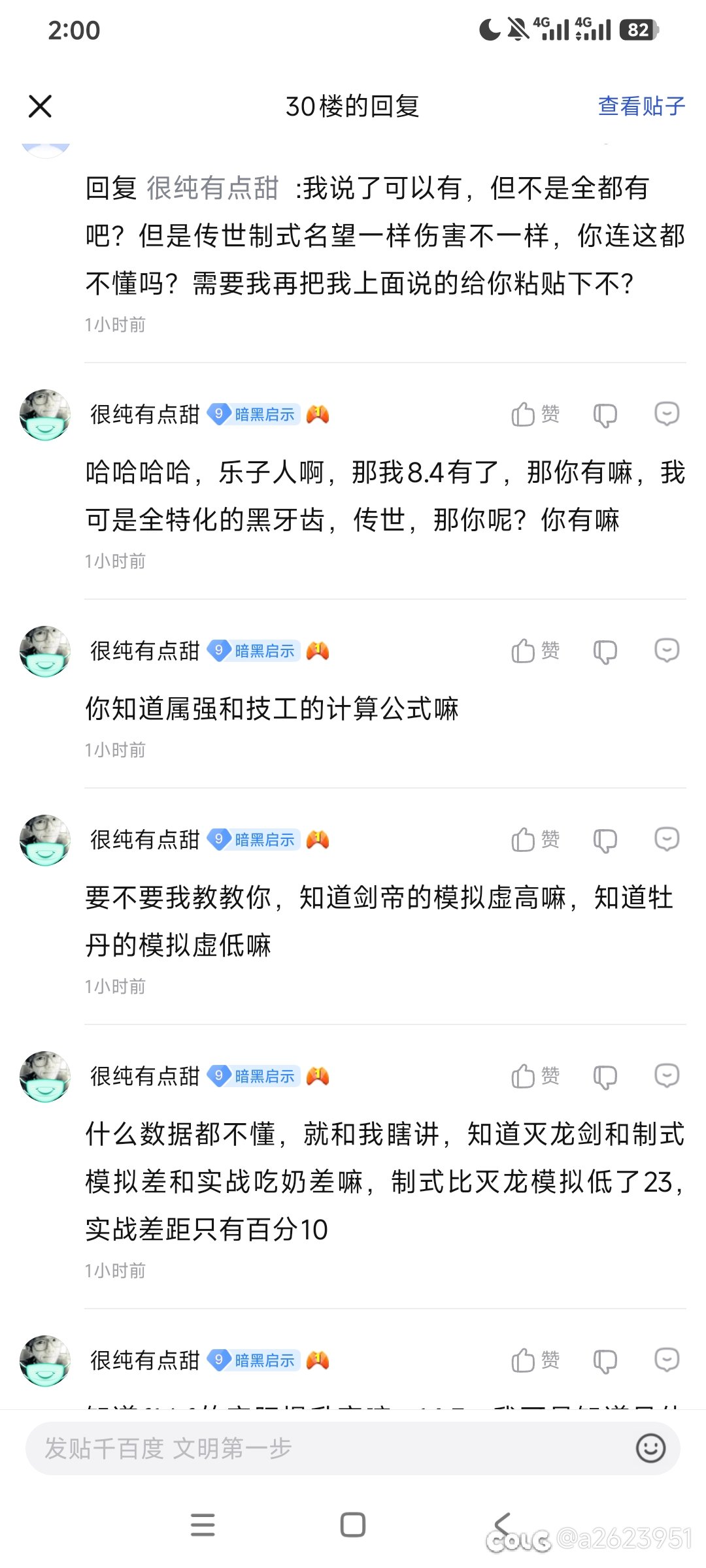
Task: Reply to the comment about 属强和技工
Action: click(x=667, y=651)
